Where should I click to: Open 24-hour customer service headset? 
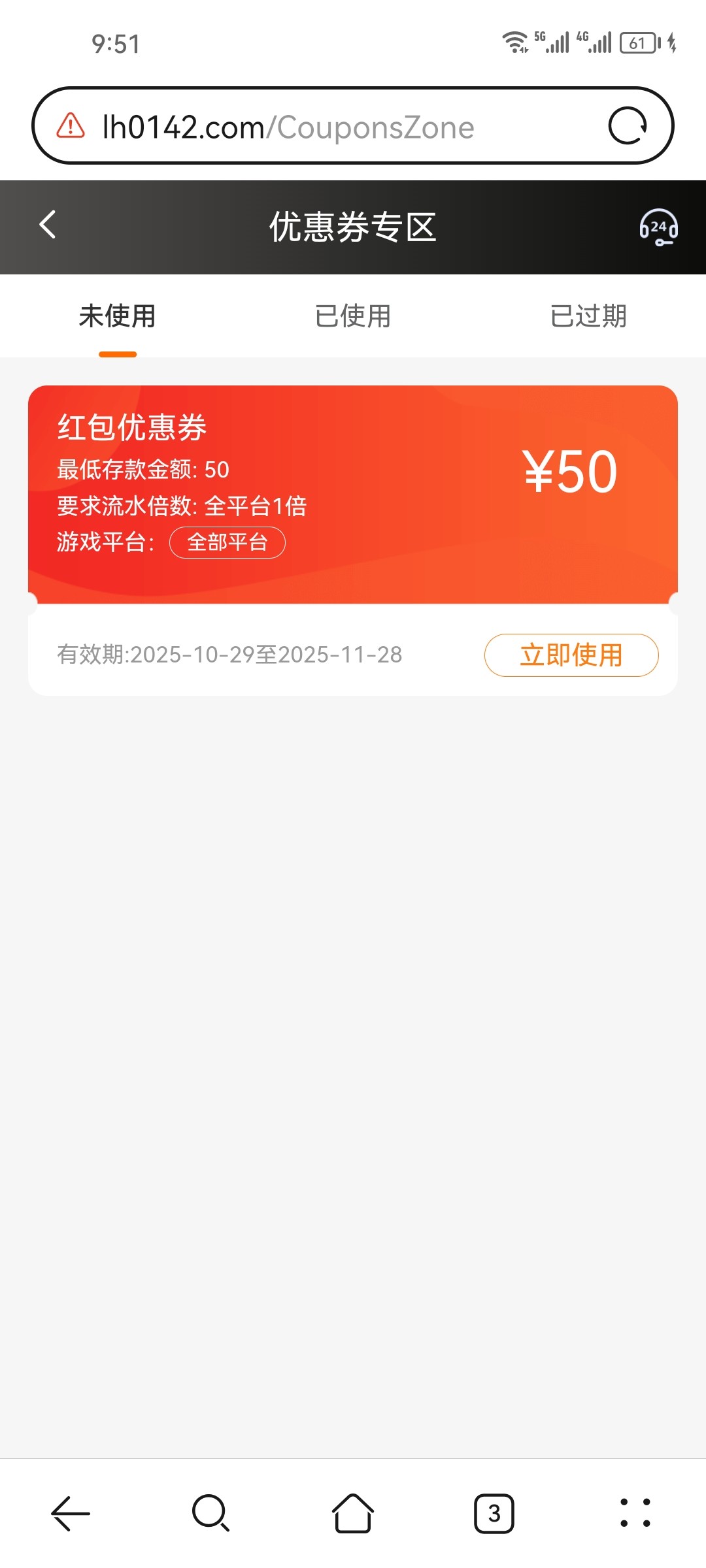[658, 227]
